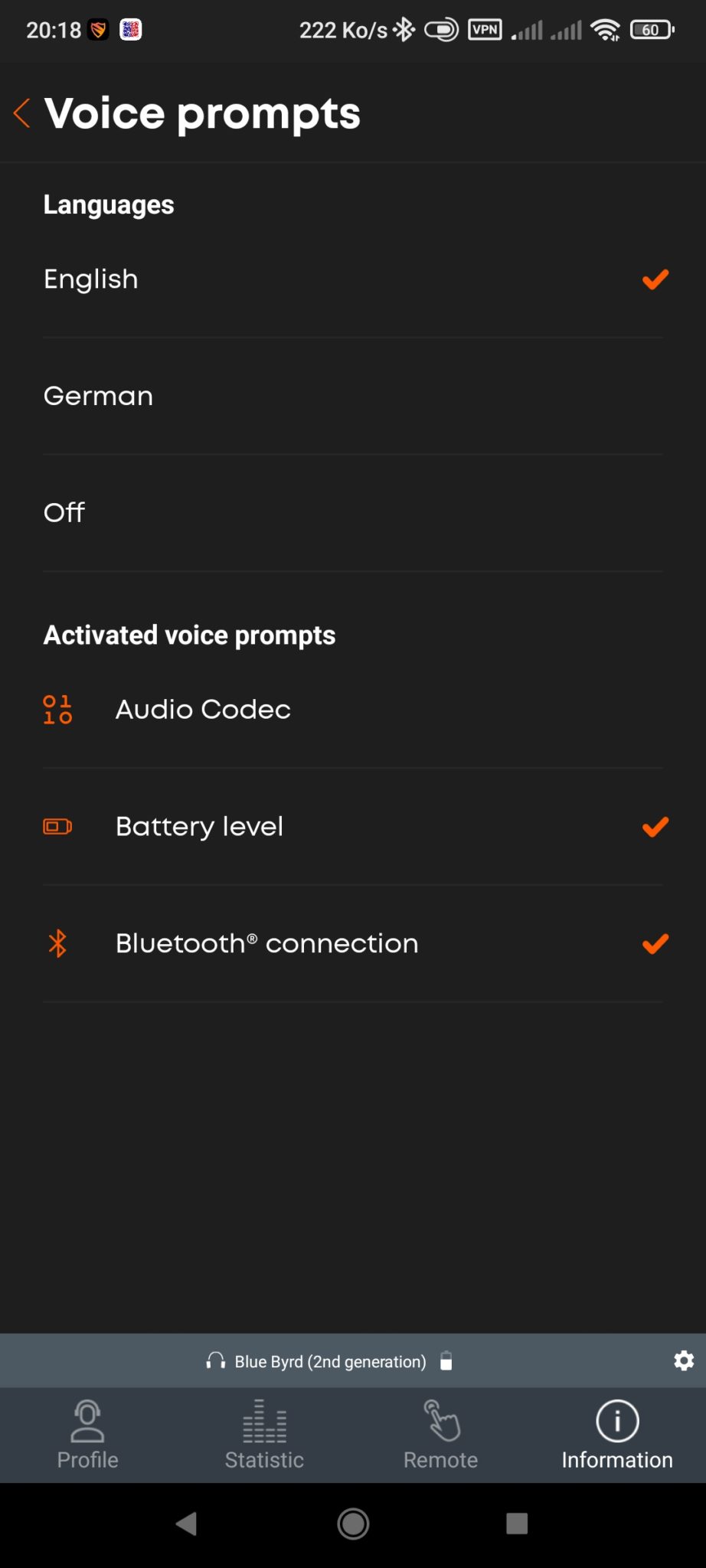Uncheck the Bluetooth connection voice prompt
This screenshot has width=706, height=1568.
(352, 943)
